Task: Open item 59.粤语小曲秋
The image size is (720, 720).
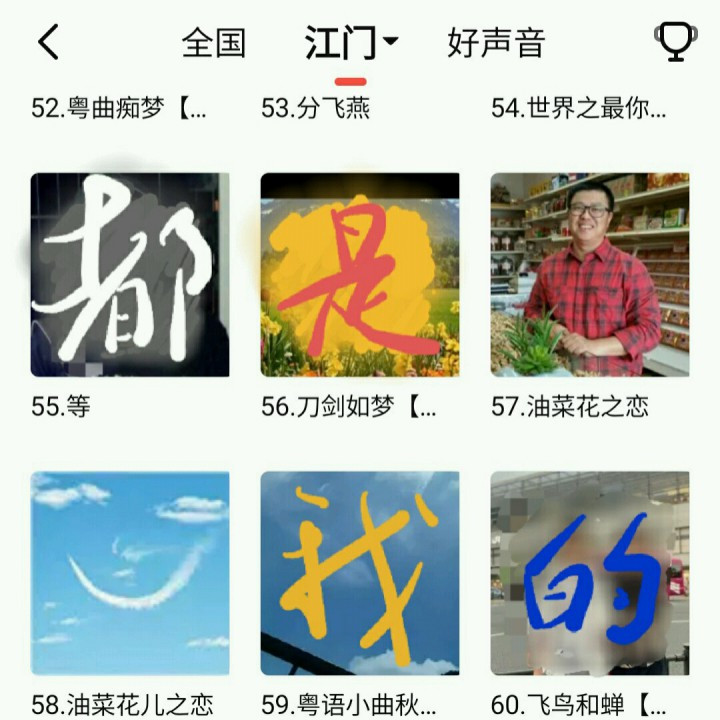Action: (x=360, y=574)
